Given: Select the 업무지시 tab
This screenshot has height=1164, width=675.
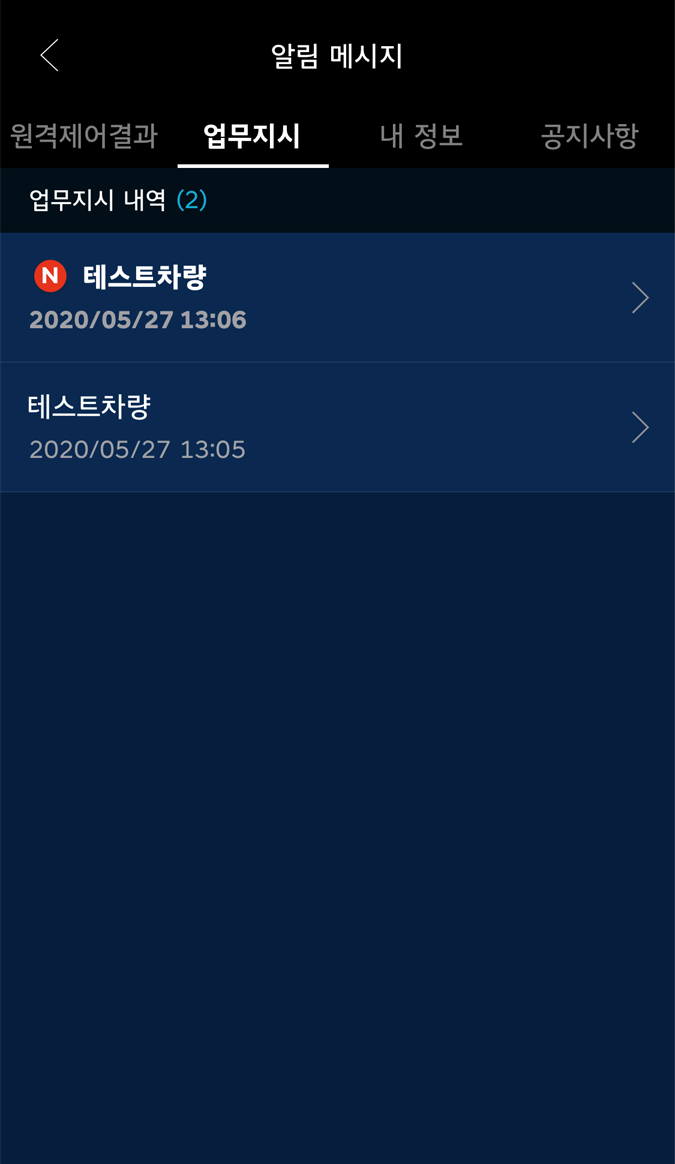Looking at the screenshot, I should [x=252, y=137].
